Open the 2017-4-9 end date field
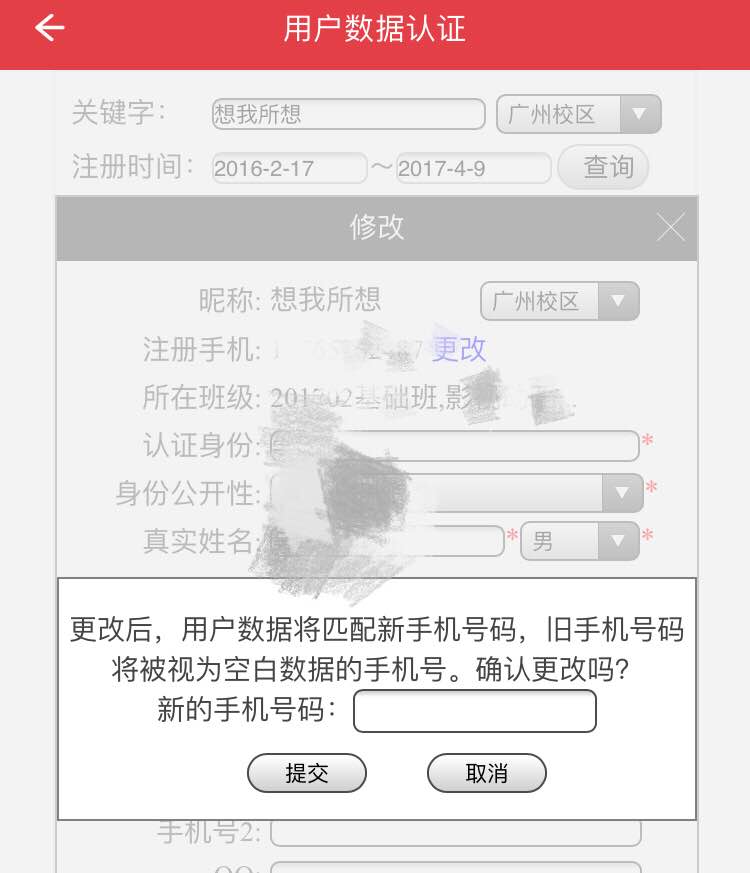750x873 pixels. (x=473, y=168)
